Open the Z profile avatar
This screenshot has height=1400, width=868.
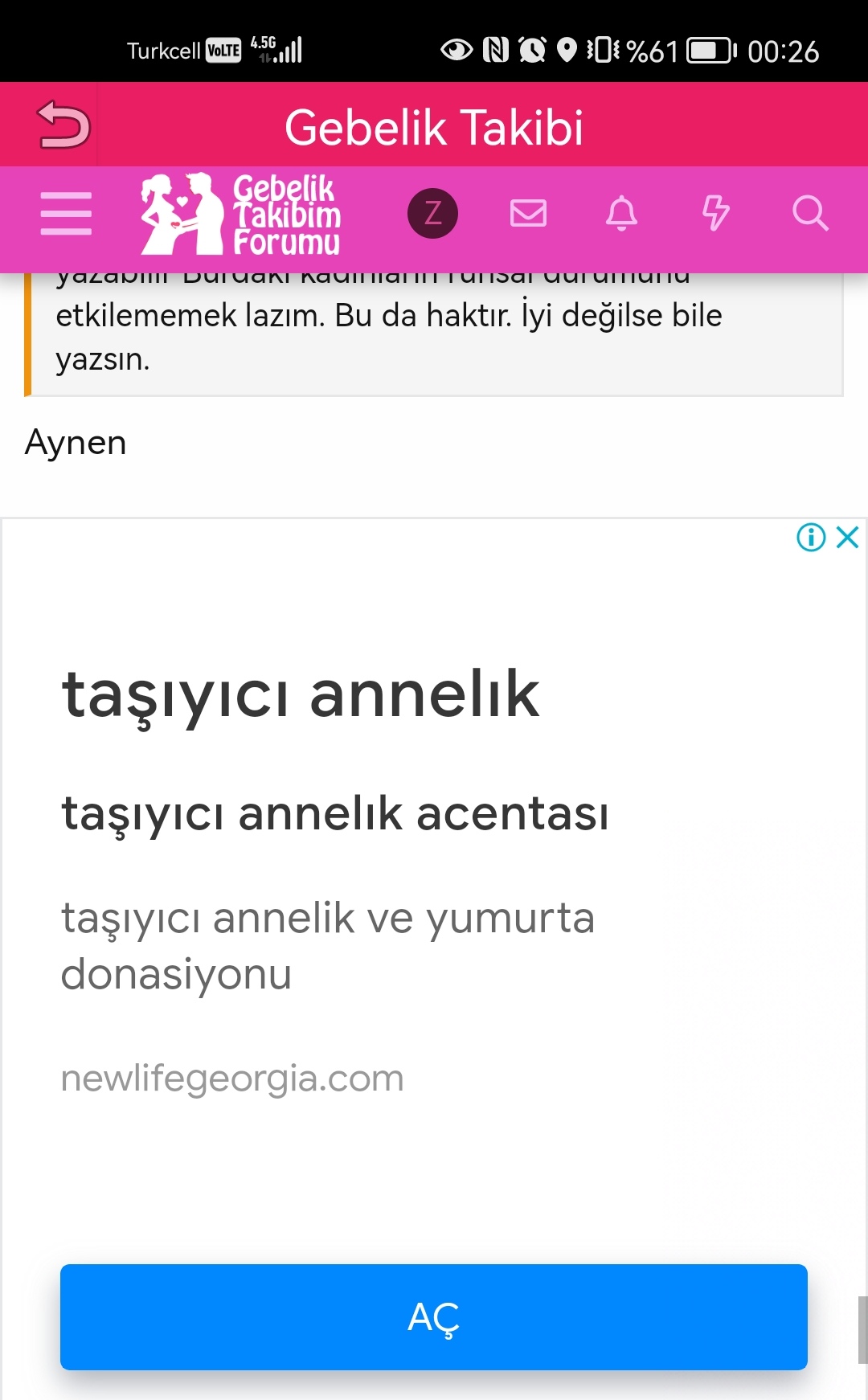pyautogui.click(x=432, y=214)
